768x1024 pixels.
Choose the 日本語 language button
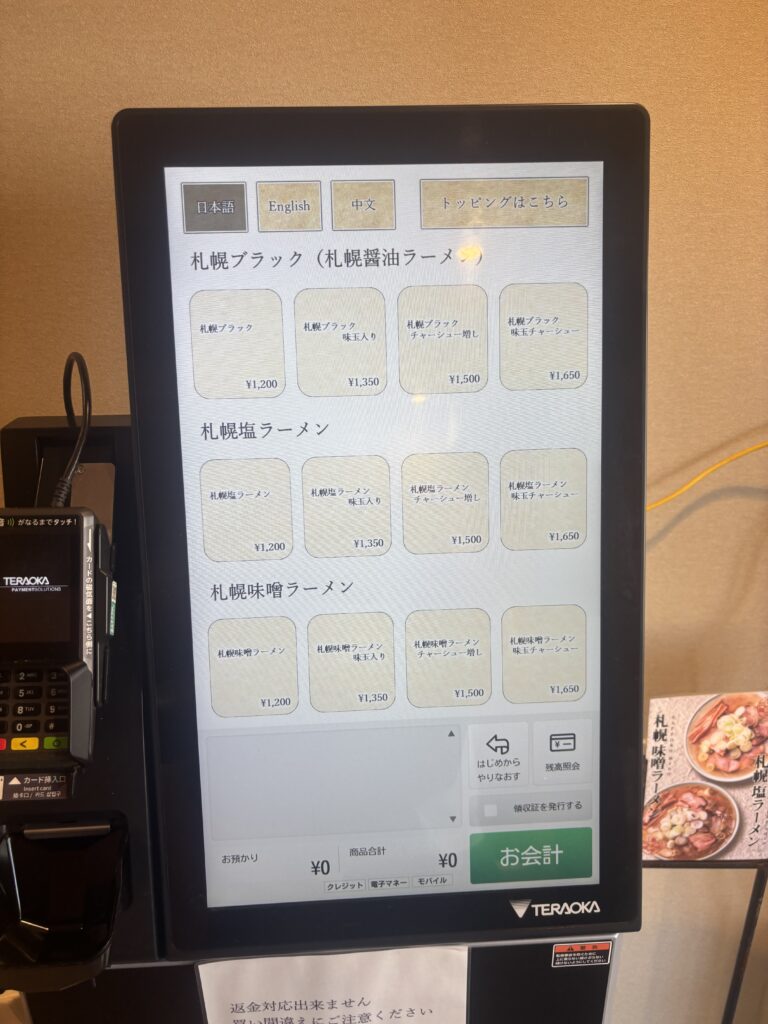click(215, 207)
